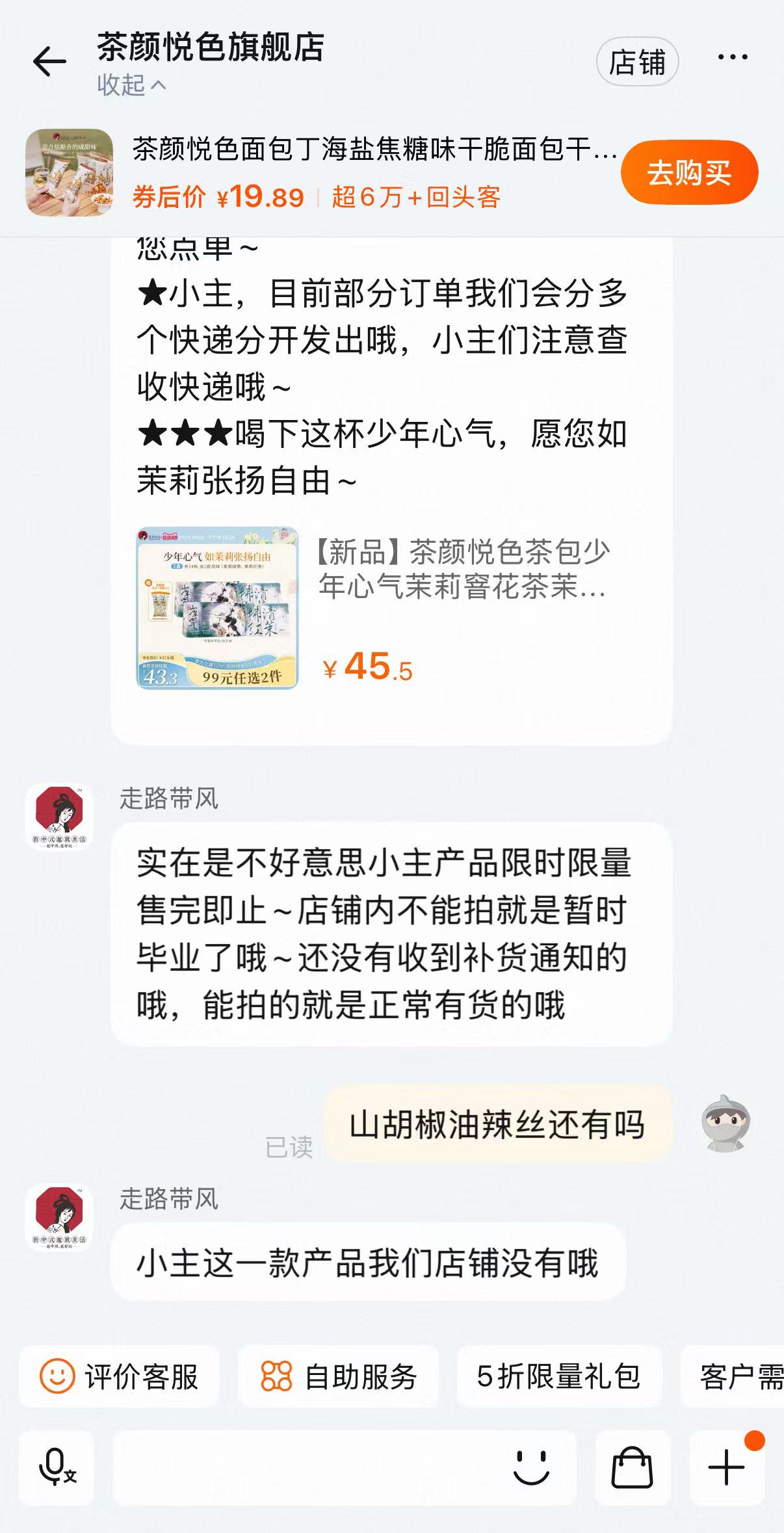Select the 5折限量礼包 chip
Image resolution: width=784 pixels, height=1533 pixels.
click(x=558, y=1376)
